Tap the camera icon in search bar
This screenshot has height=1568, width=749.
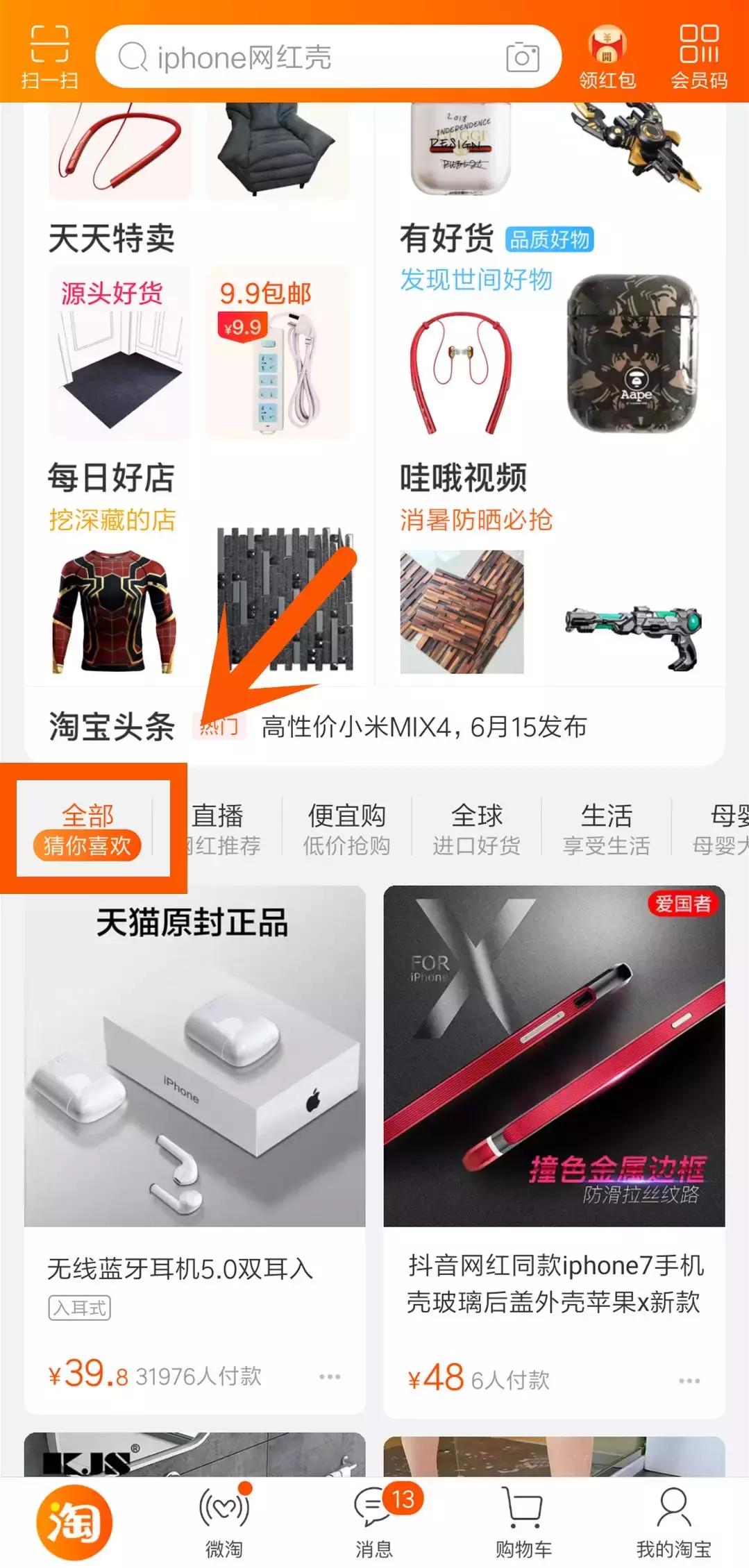tap(521, 57)
